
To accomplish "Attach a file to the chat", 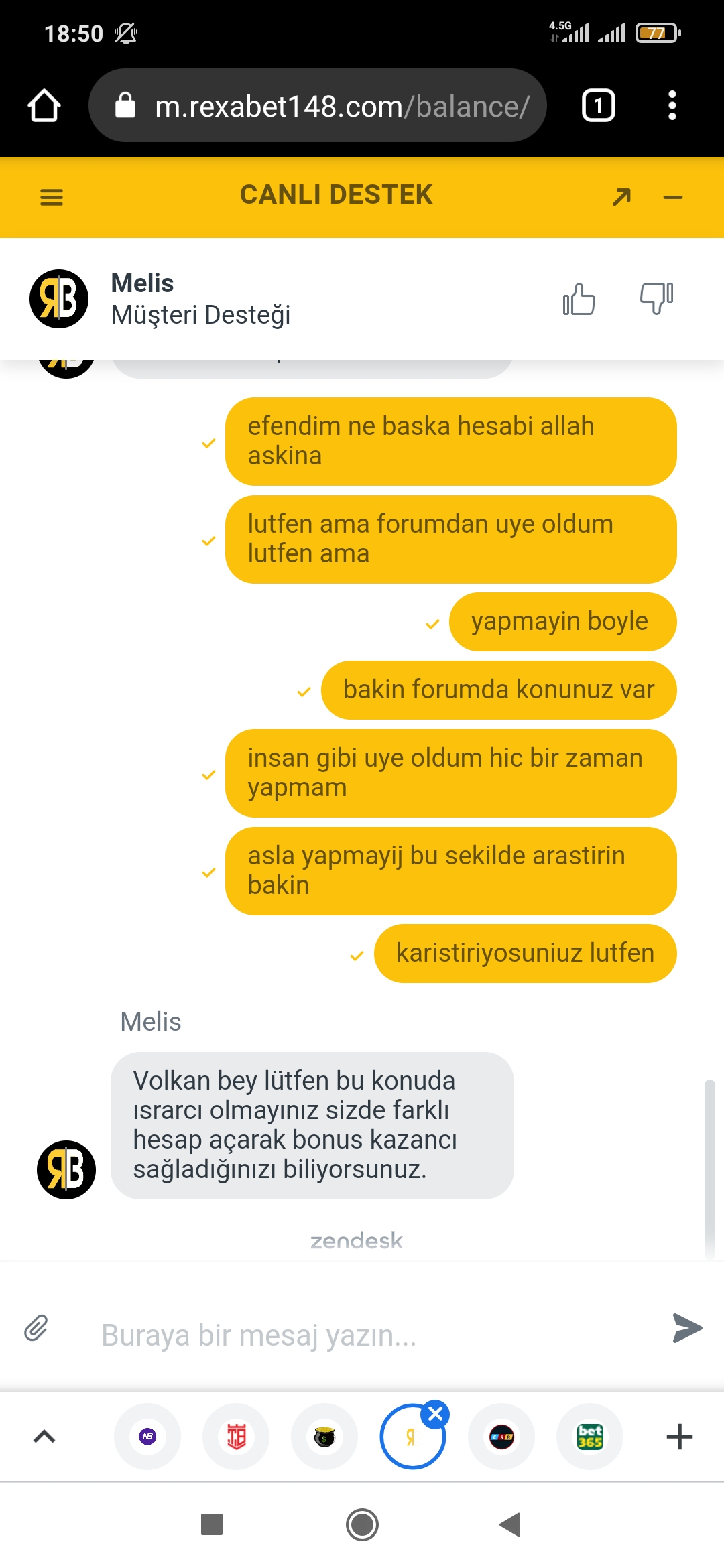I will [x=36, y=1328].
